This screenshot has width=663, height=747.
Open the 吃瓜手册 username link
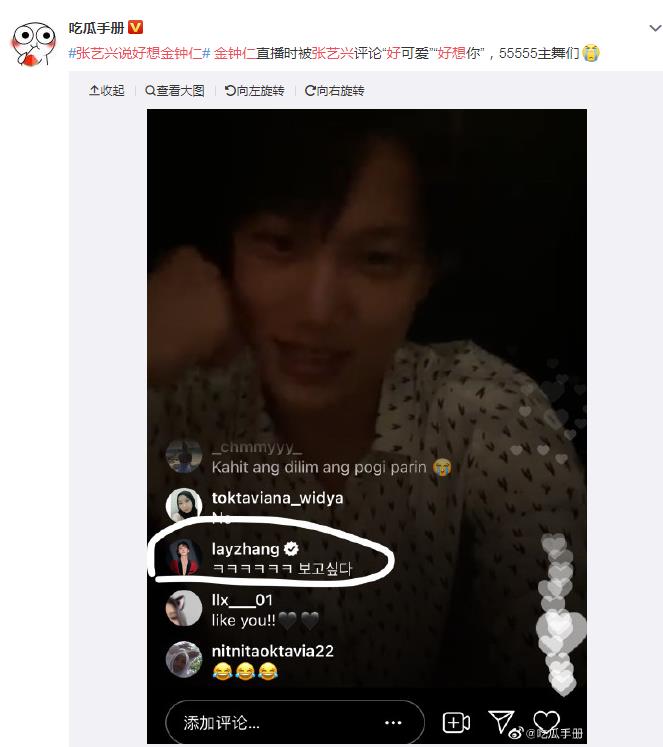[97, 27]
